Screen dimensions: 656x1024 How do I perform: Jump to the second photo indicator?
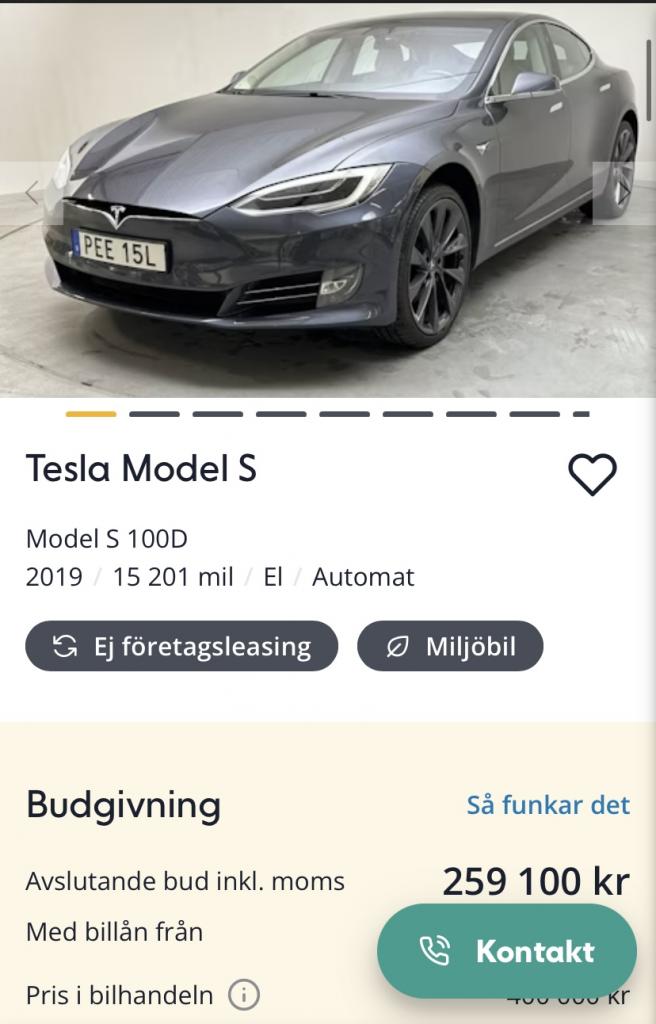coord(154,414)
